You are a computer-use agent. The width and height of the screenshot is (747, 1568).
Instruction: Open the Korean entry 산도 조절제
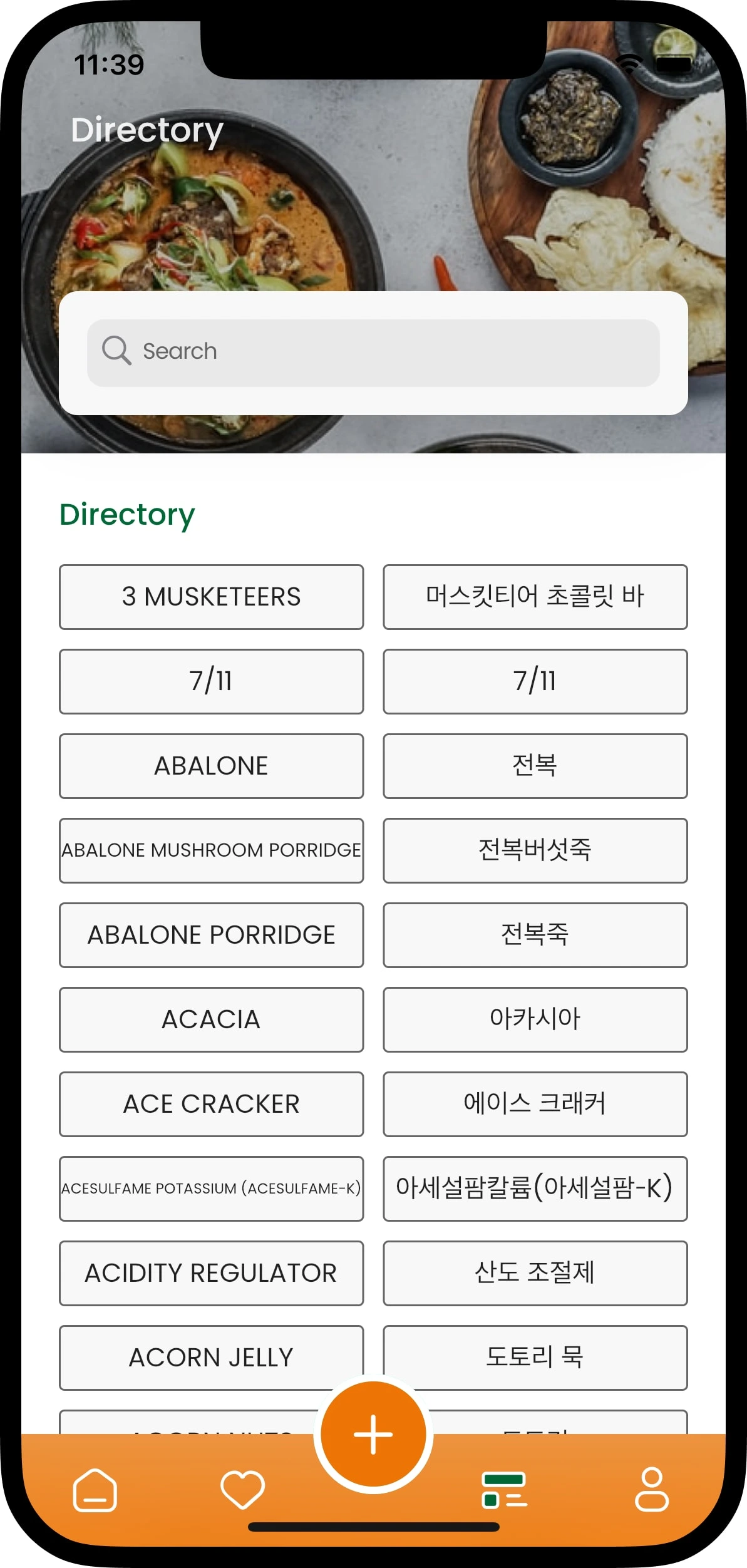tap(535, 1273)
